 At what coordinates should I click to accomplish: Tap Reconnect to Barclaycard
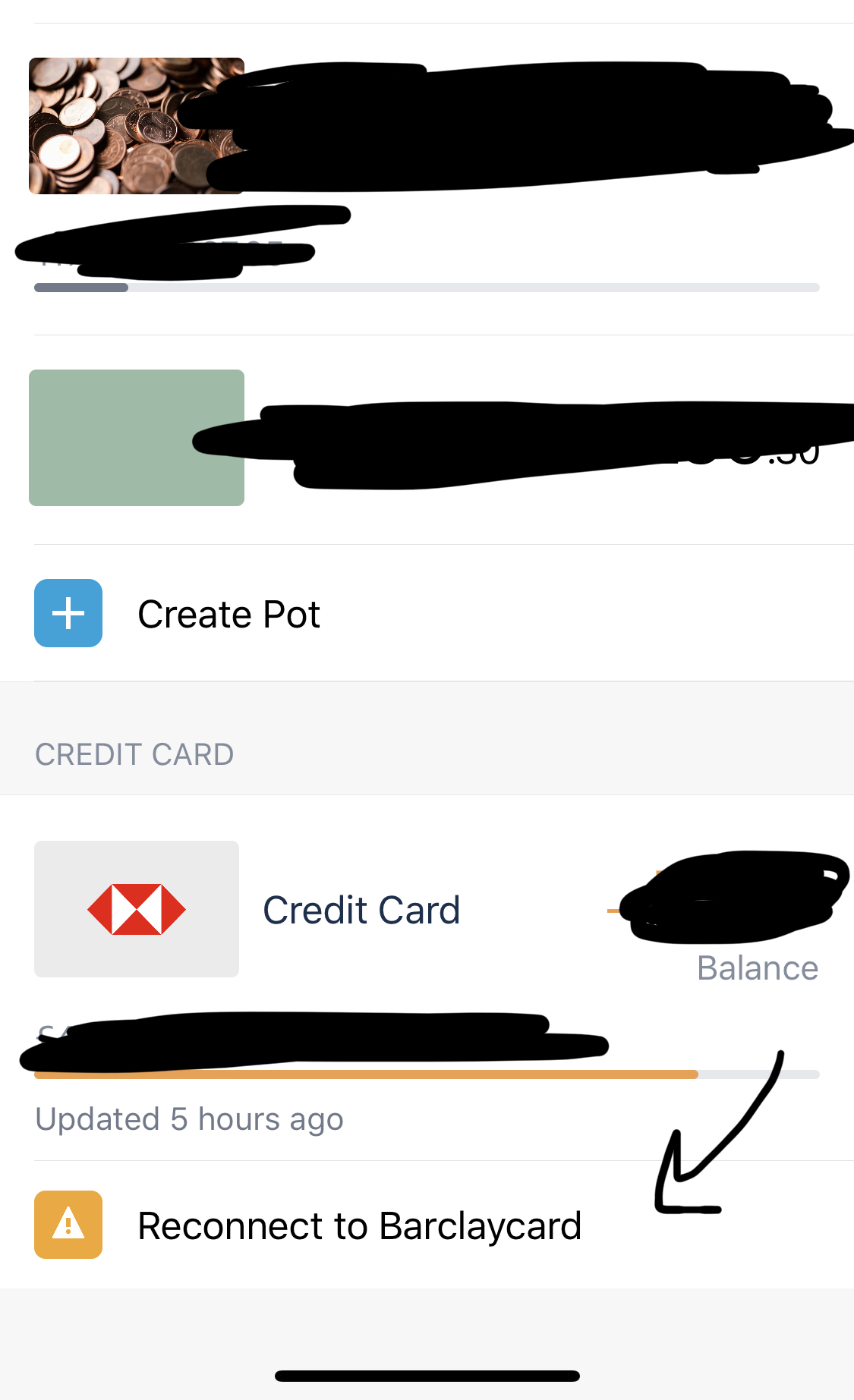pyautogui.click(x=358, y=1225)
